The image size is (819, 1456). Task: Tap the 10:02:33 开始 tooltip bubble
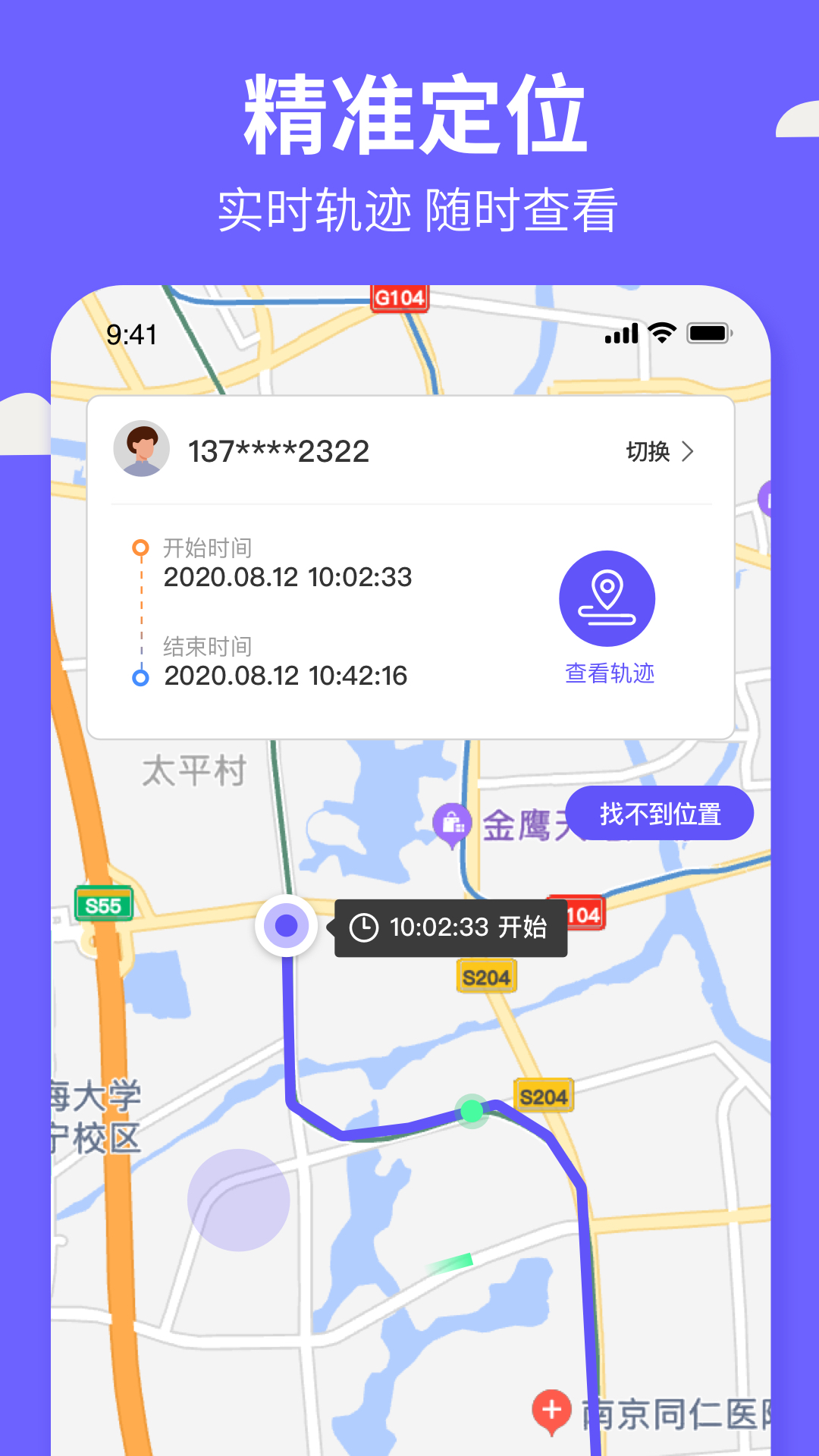(449, 926)
